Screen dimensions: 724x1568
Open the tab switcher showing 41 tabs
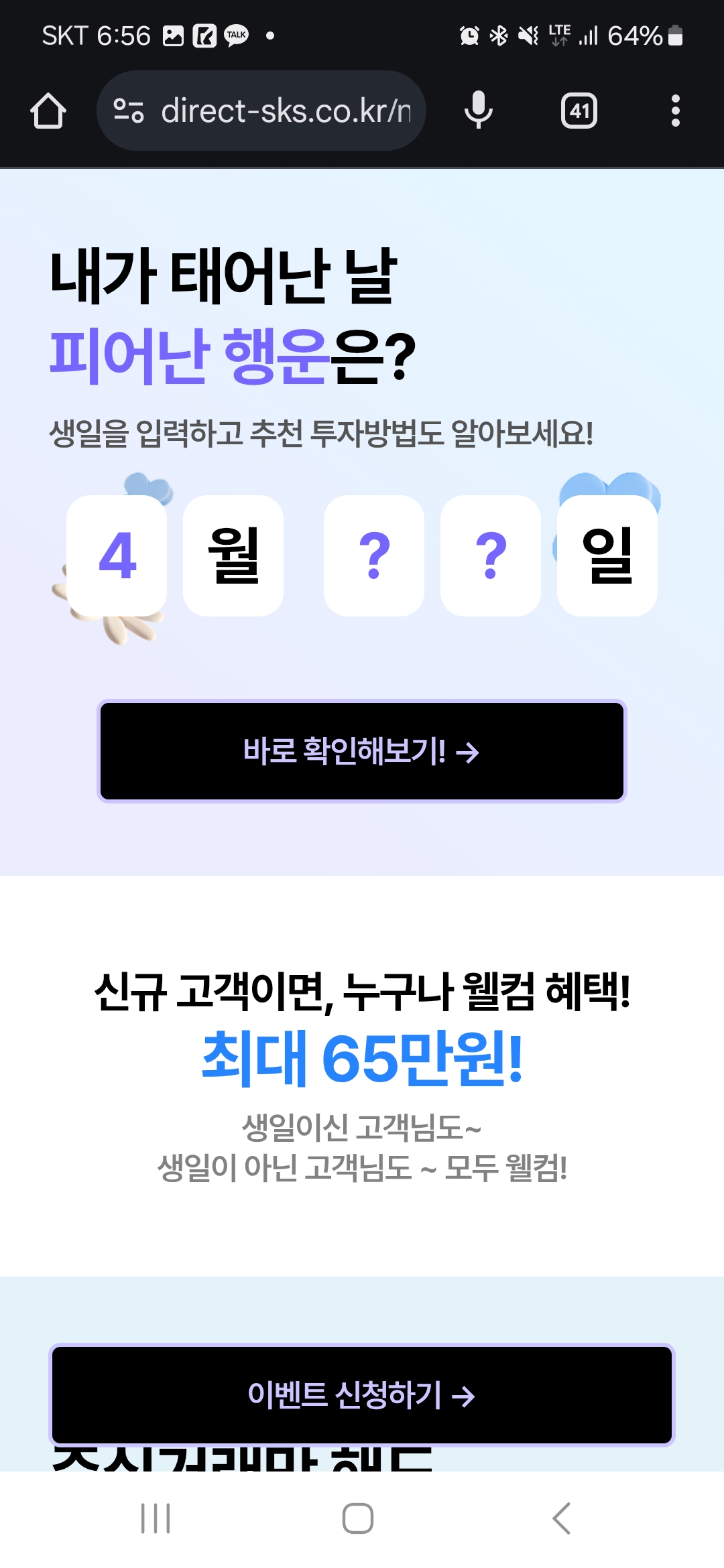coord(579,111)
